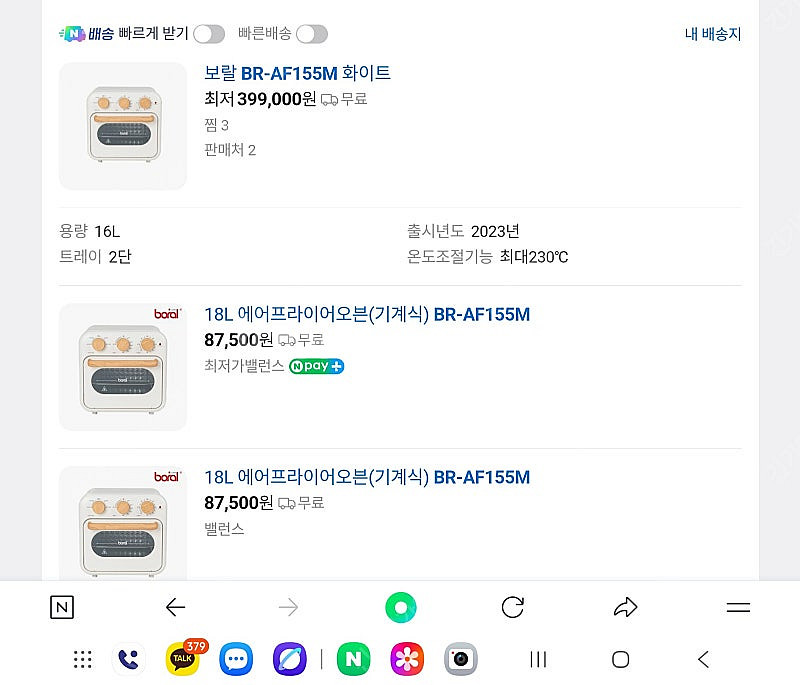Launch the Phone app from the taskbar
The image size is (800, 685).
129,659
